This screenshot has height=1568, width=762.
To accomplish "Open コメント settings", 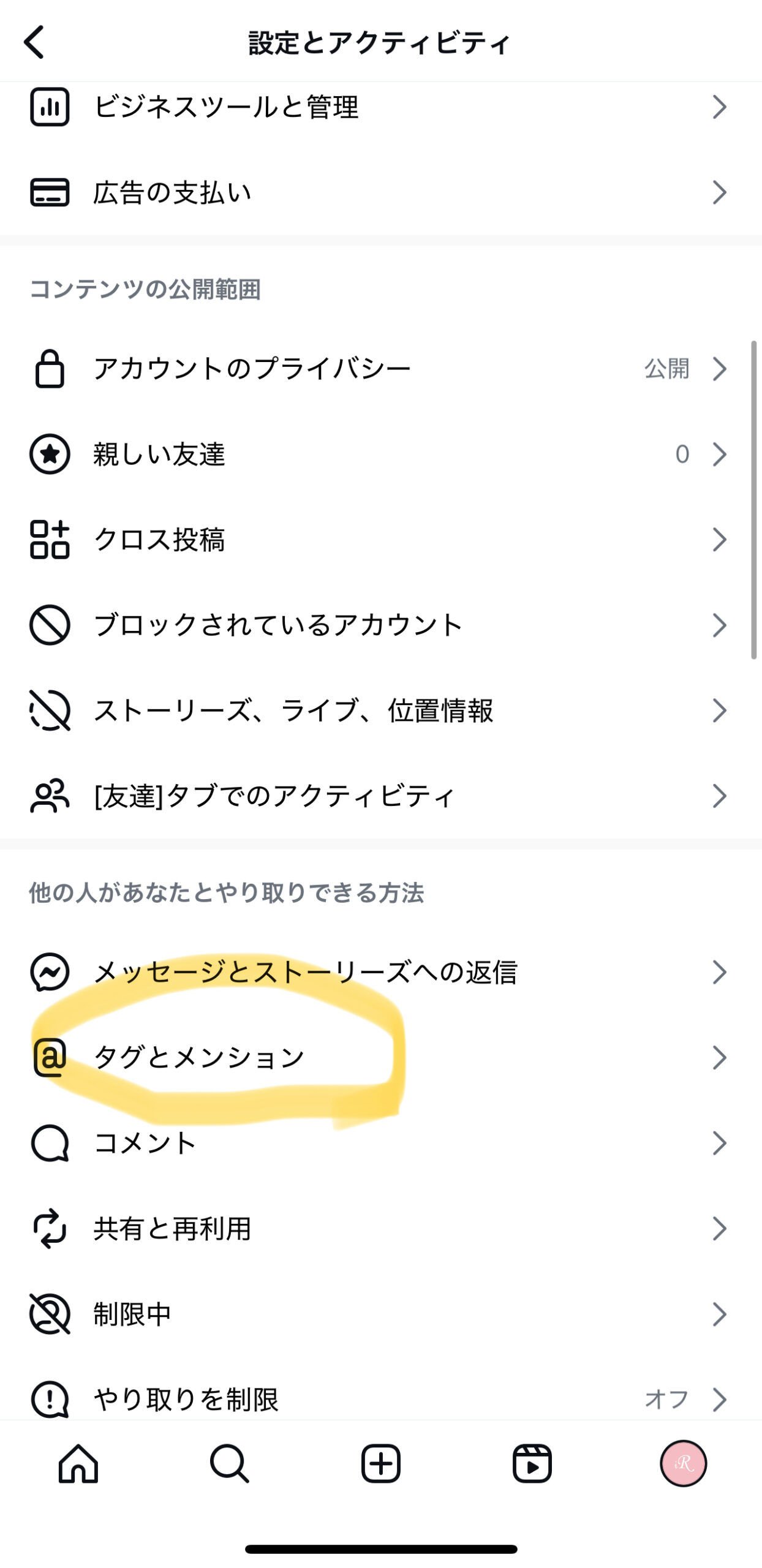I will [381, 1143].
